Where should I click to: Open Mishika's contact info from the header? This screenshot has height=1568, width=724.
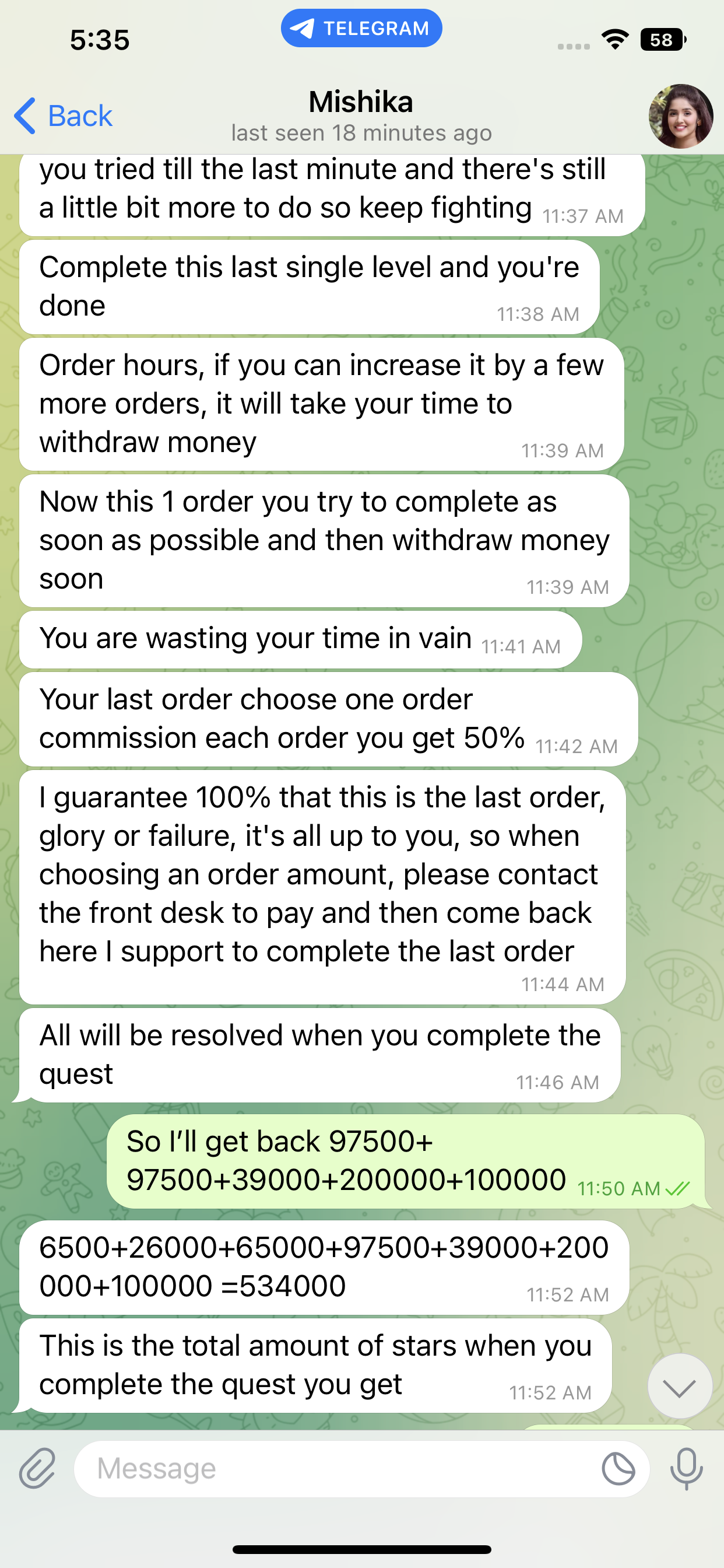tap(361, 114)
